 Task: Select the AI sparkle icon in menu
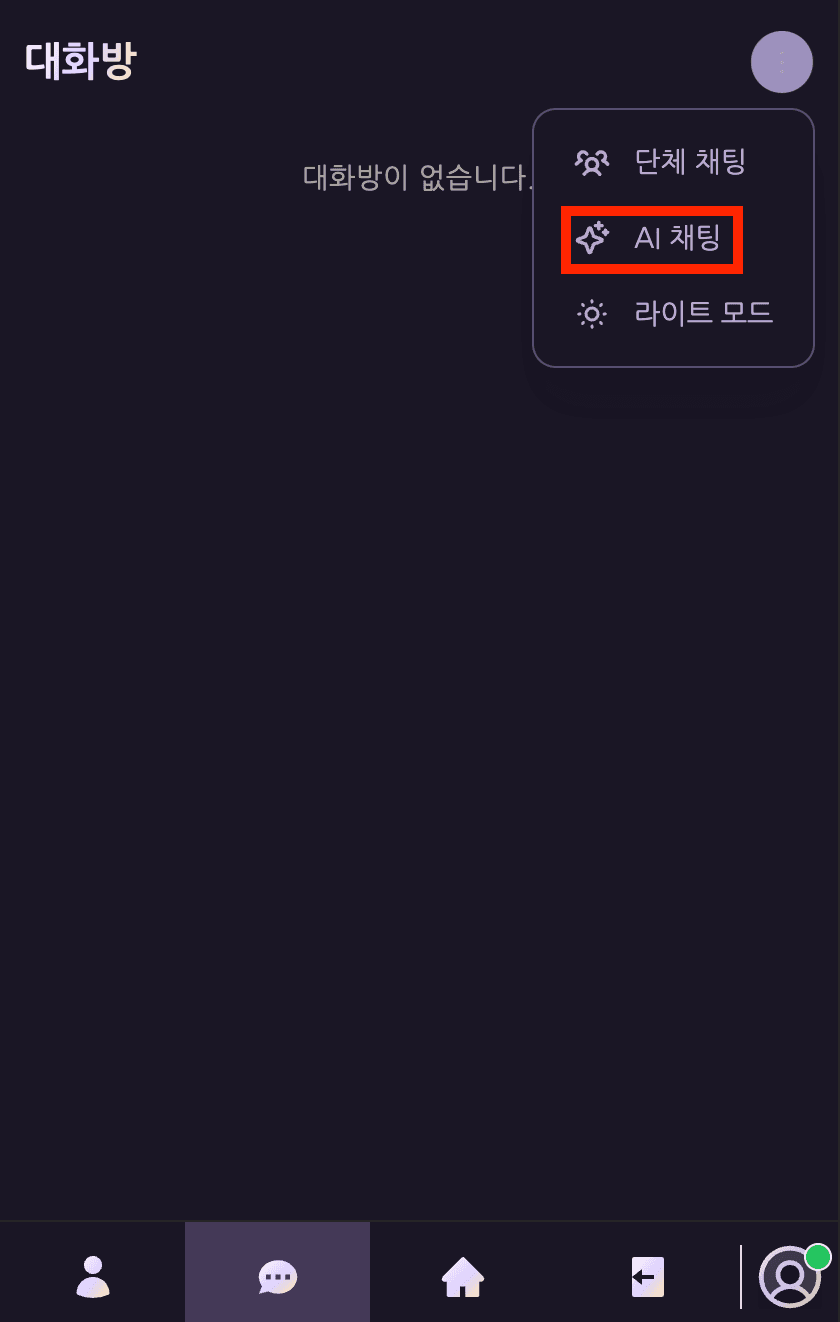592,238
